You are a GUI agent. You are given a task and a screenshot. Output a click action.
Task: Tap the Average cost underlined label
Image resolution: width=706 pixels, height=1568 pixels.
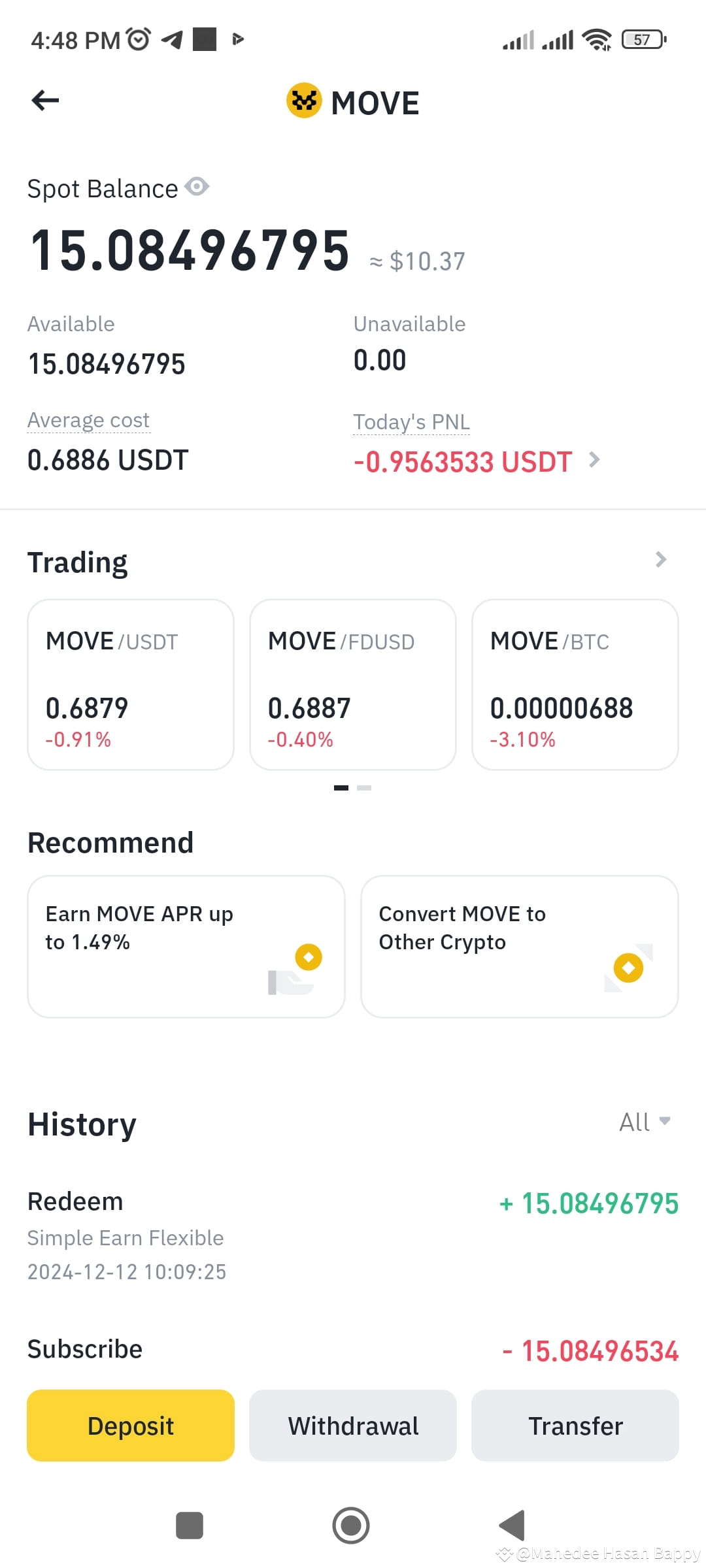(x=88, y=420)
